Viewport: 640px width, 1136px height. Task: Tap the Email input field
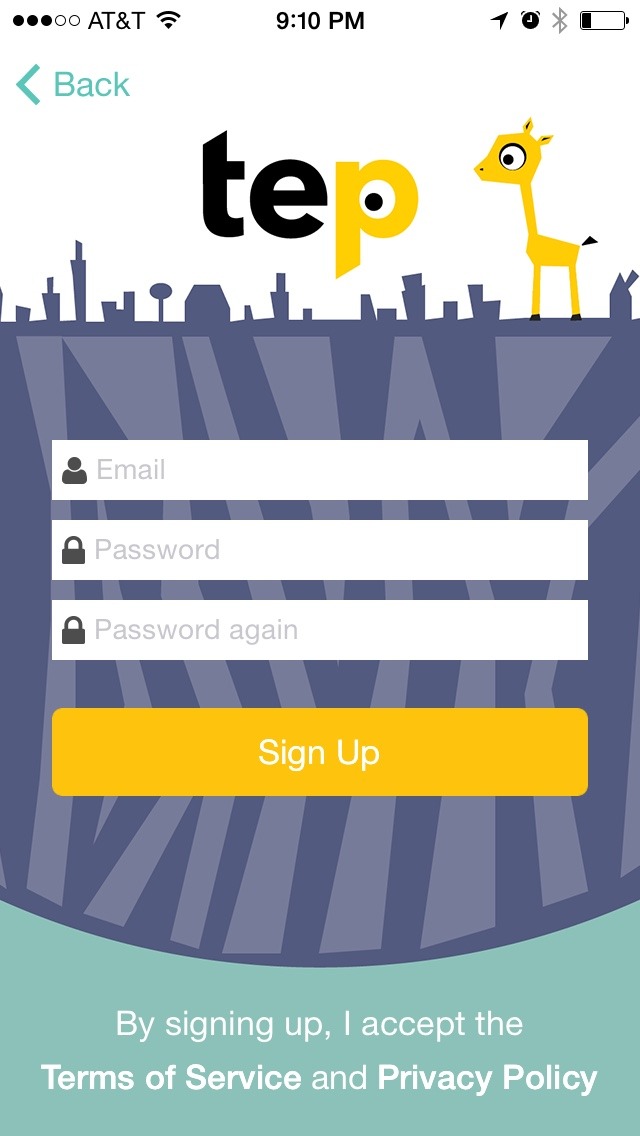point(320,470)
